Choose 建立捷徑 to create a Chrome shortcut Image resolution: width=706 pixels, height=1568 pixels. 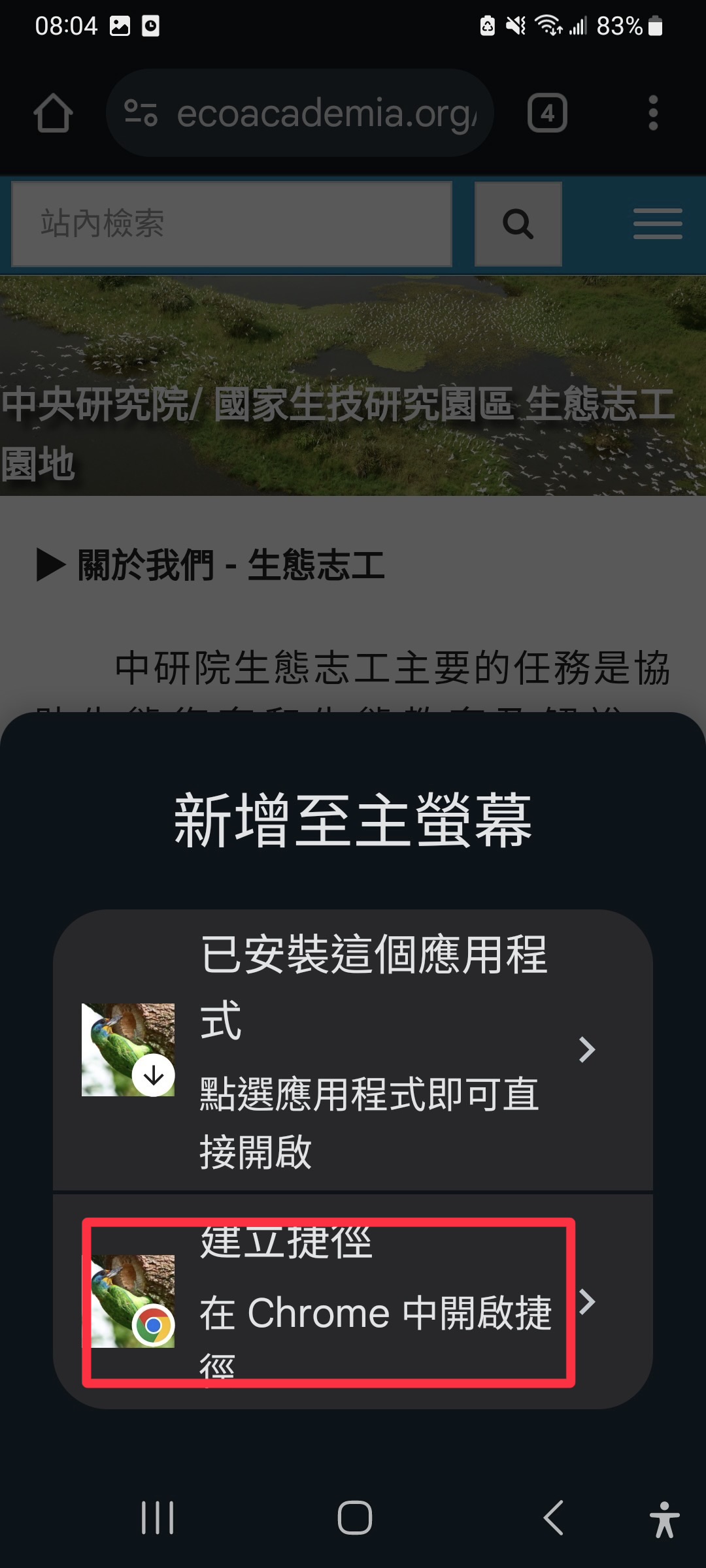(353, 1301)
